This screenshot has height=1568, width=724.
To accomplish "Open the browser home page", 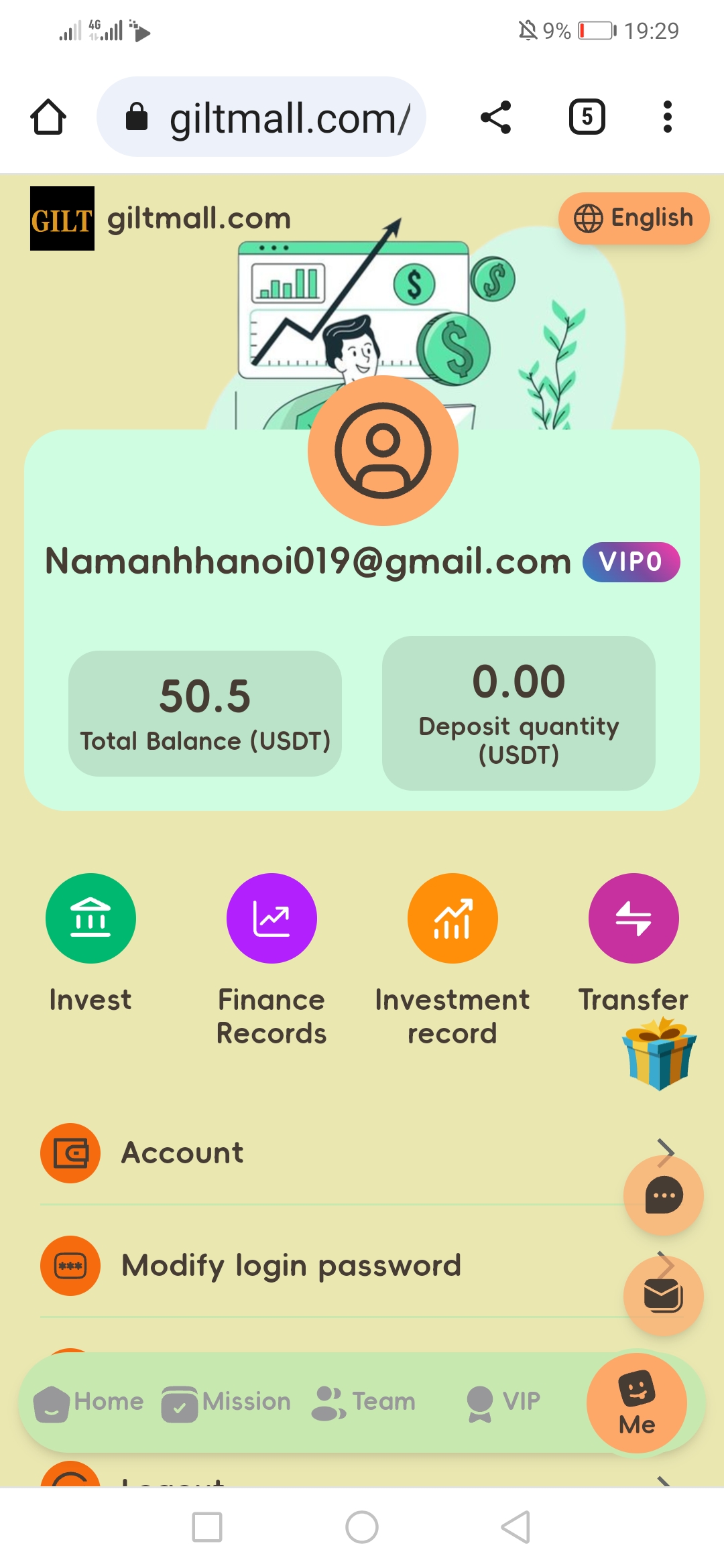I will tap(48, 117).
